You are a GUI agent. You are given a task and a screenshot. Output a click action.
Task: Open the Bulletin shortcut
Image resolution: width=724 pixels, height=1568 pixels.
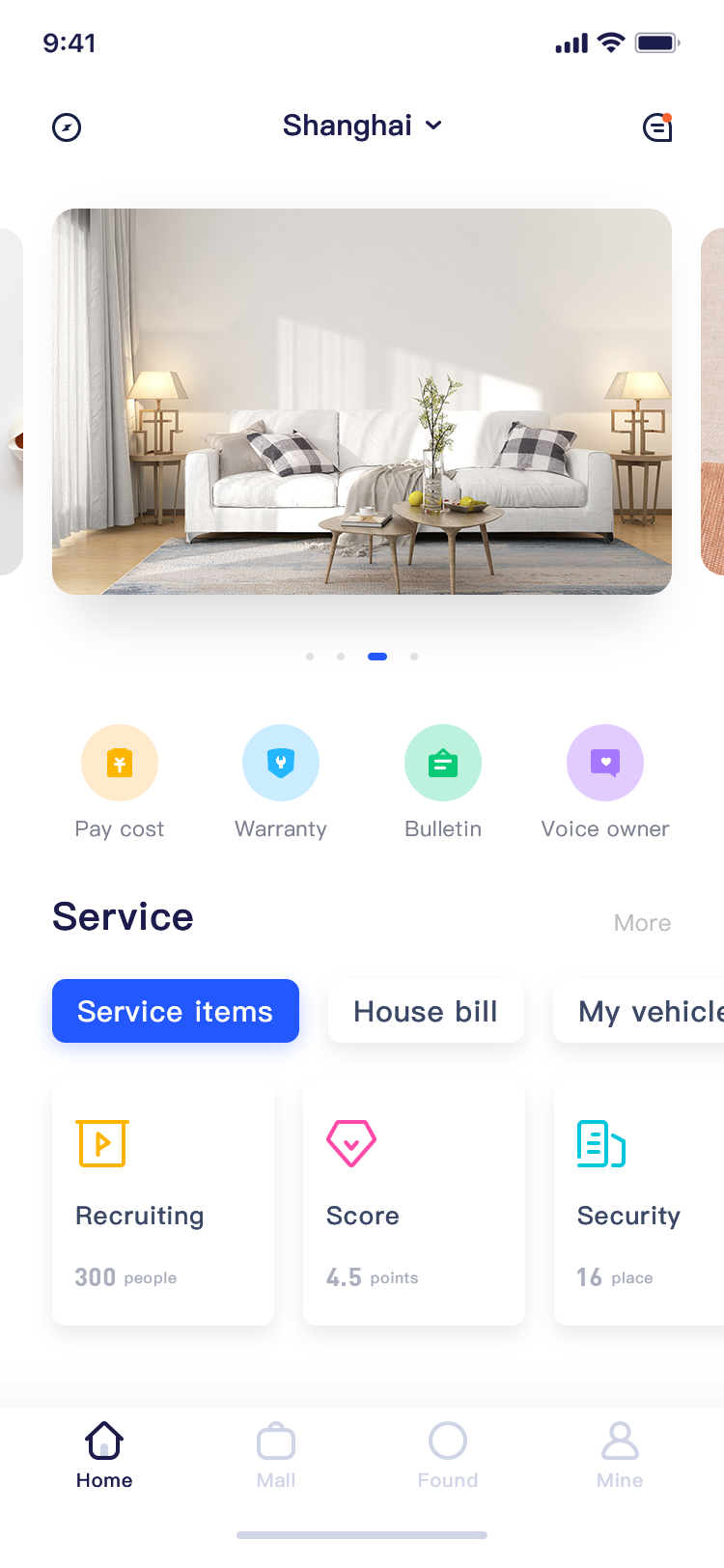443,782
